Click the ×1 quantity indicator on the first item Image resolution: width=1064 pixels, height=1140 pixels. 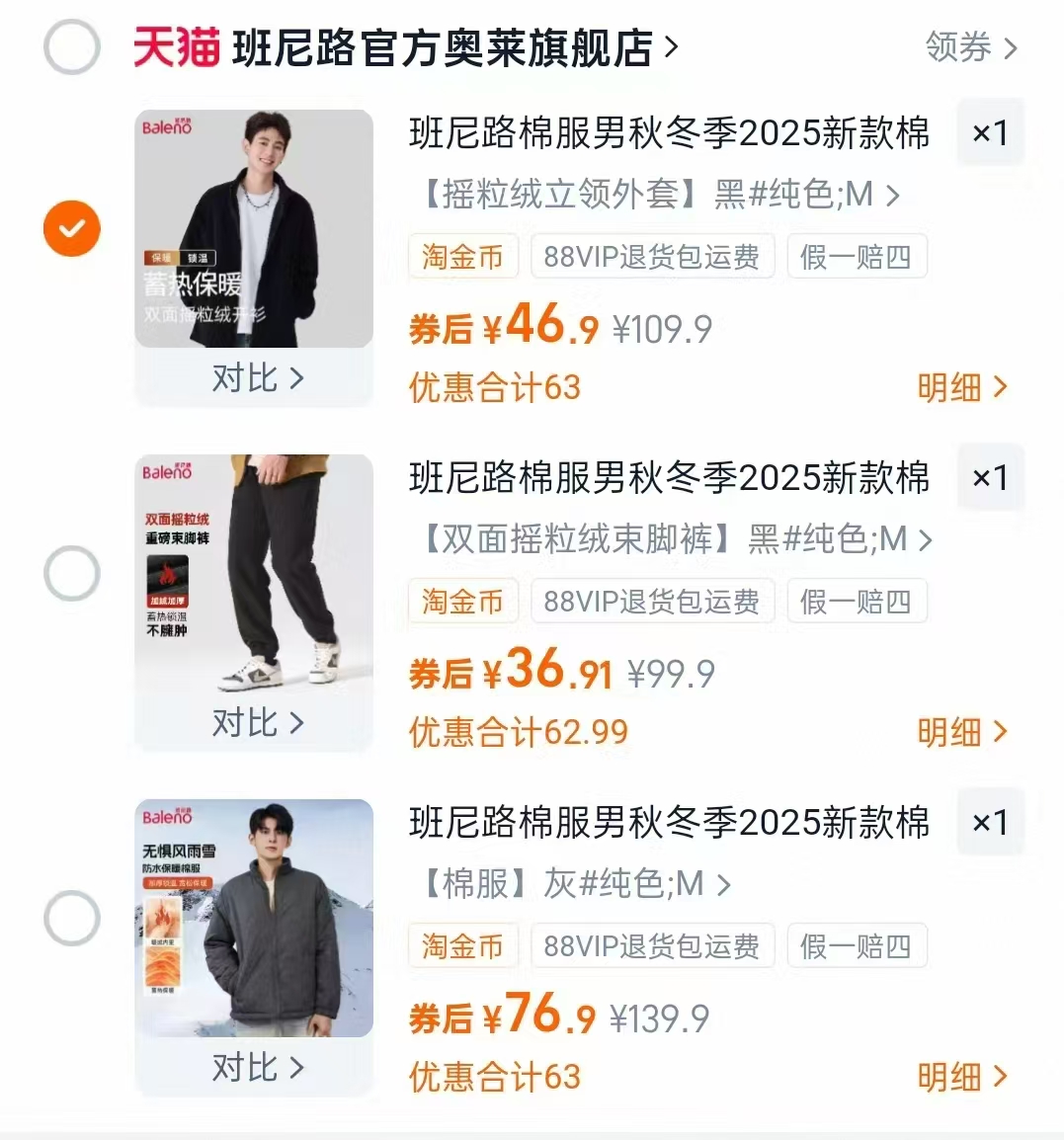(x=991, y=132)
